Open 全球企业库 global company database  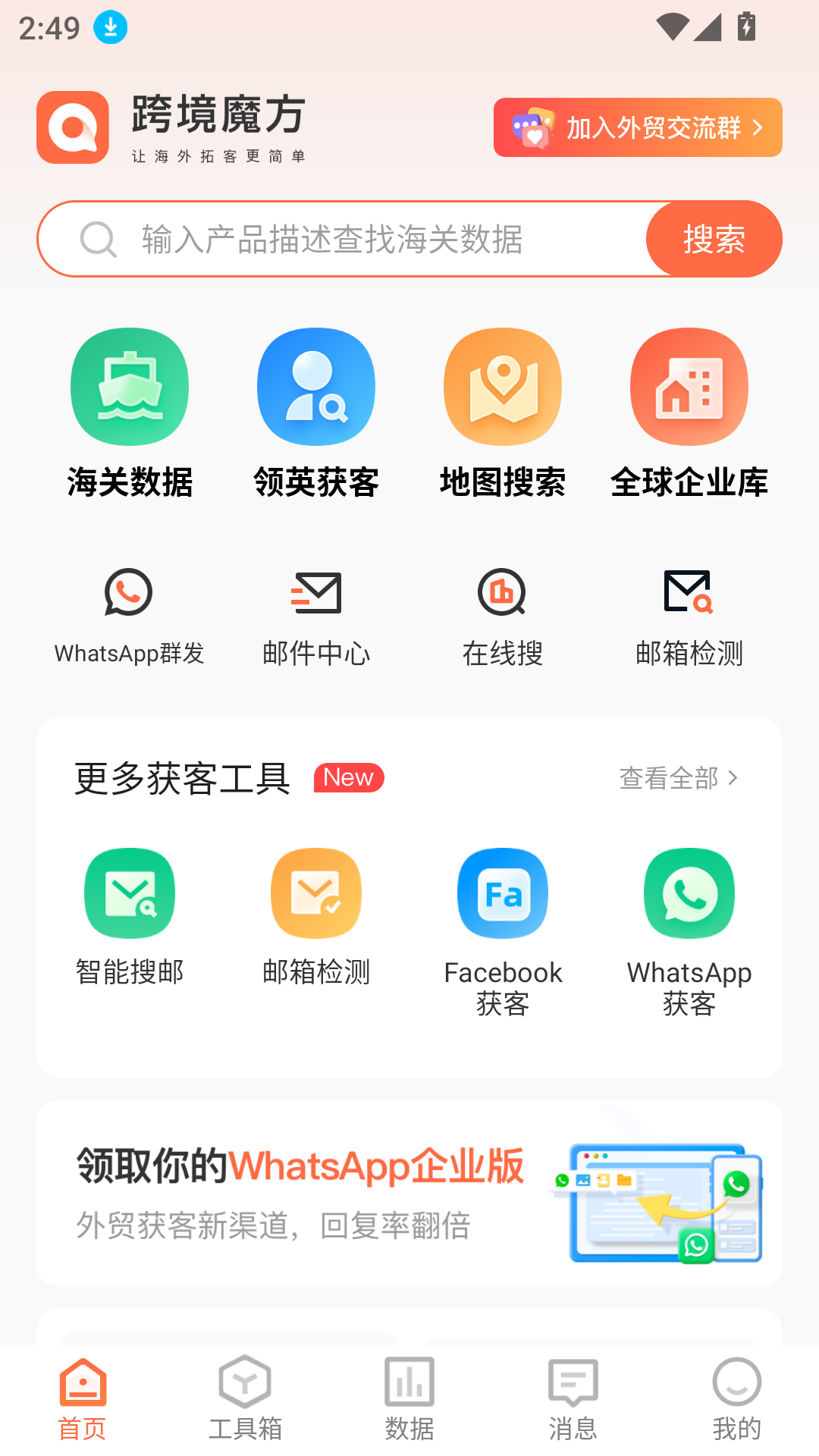[689, 413]
